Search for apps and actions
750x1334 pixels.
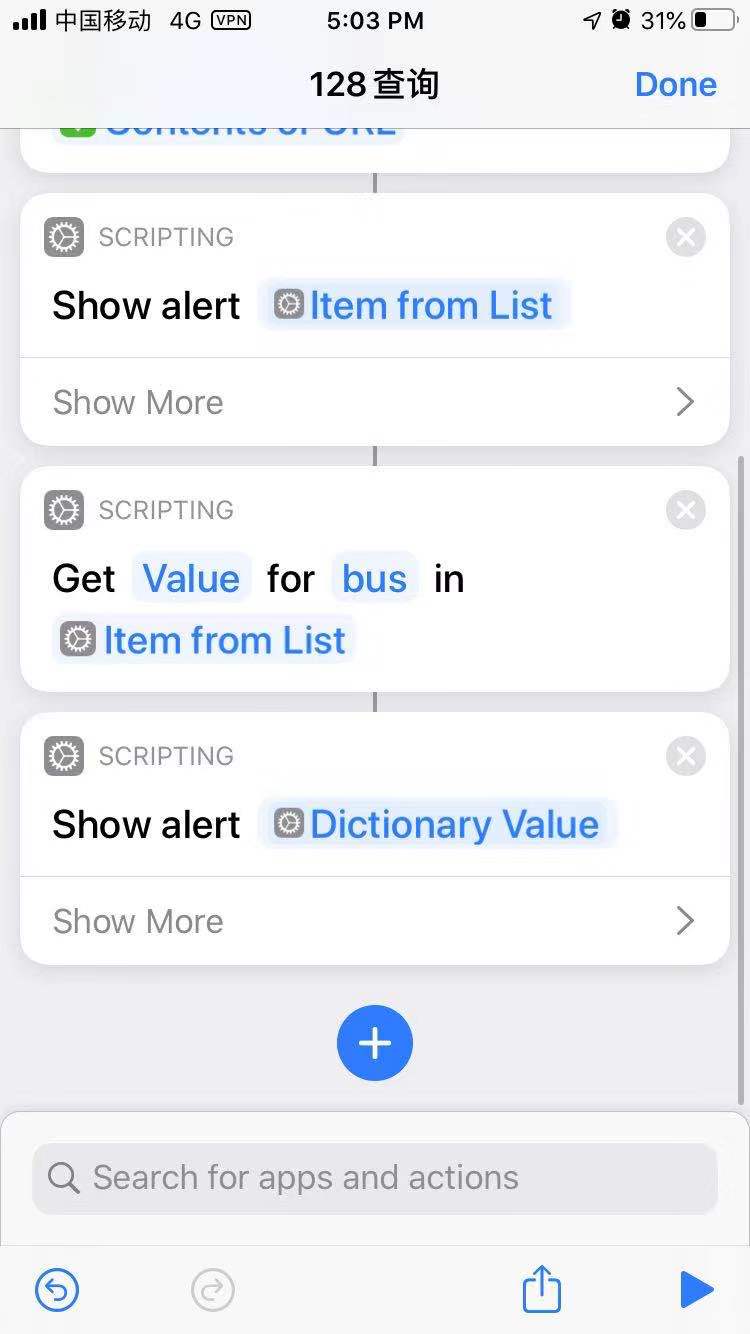tap(375, 1178)
